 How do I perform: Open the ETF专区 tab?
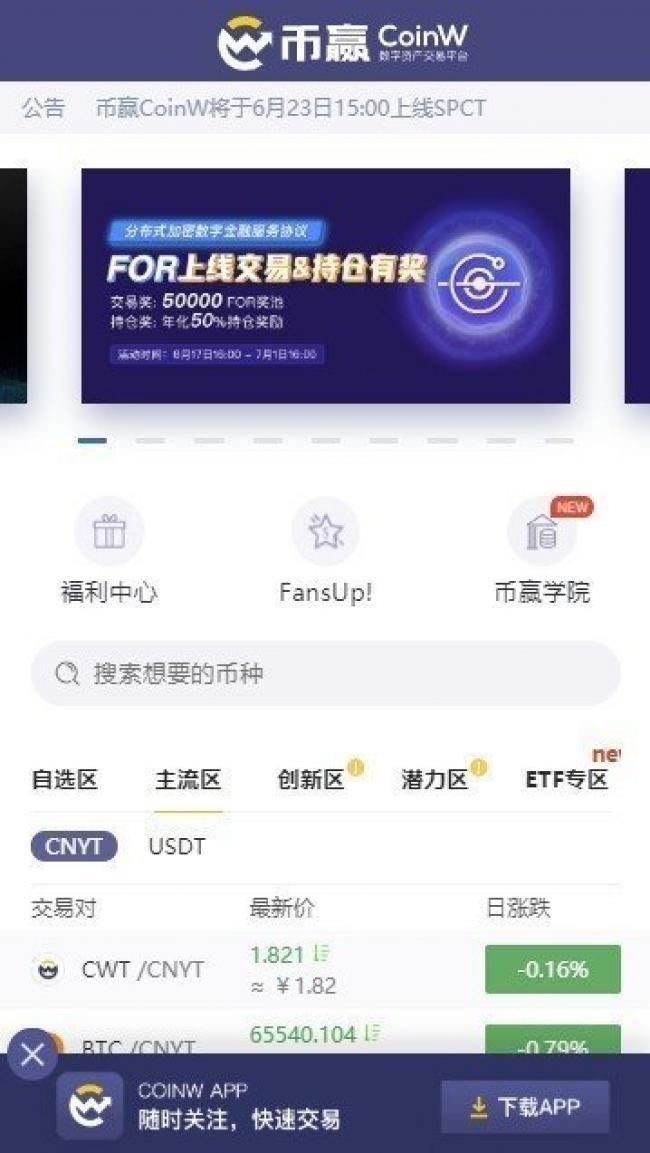pos(567,780)
